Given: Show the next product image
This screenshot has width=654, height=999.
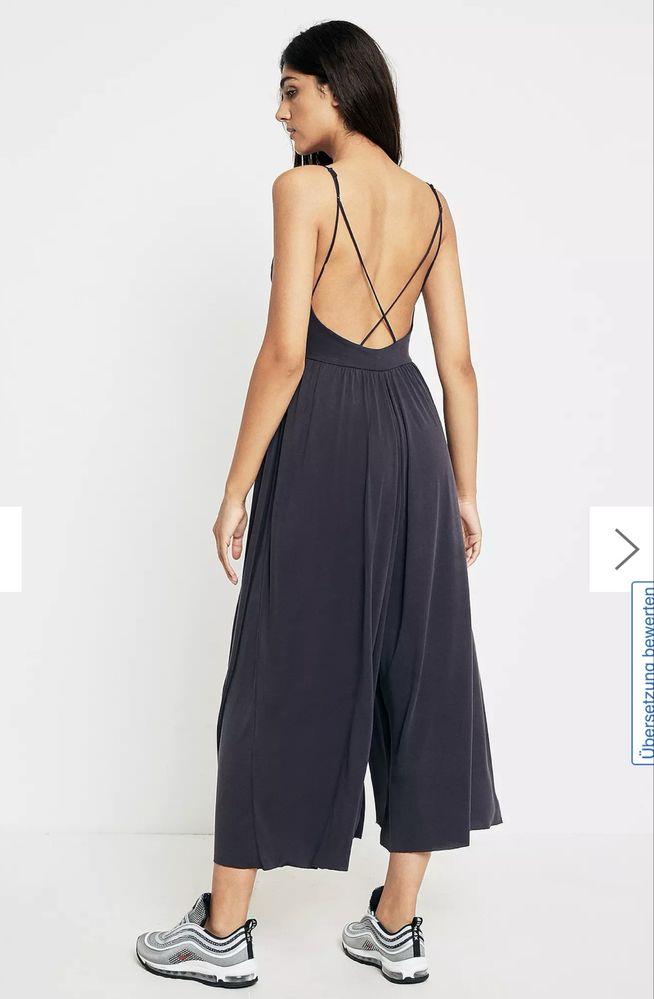Looking at the screenshot, I should point(624,549).
